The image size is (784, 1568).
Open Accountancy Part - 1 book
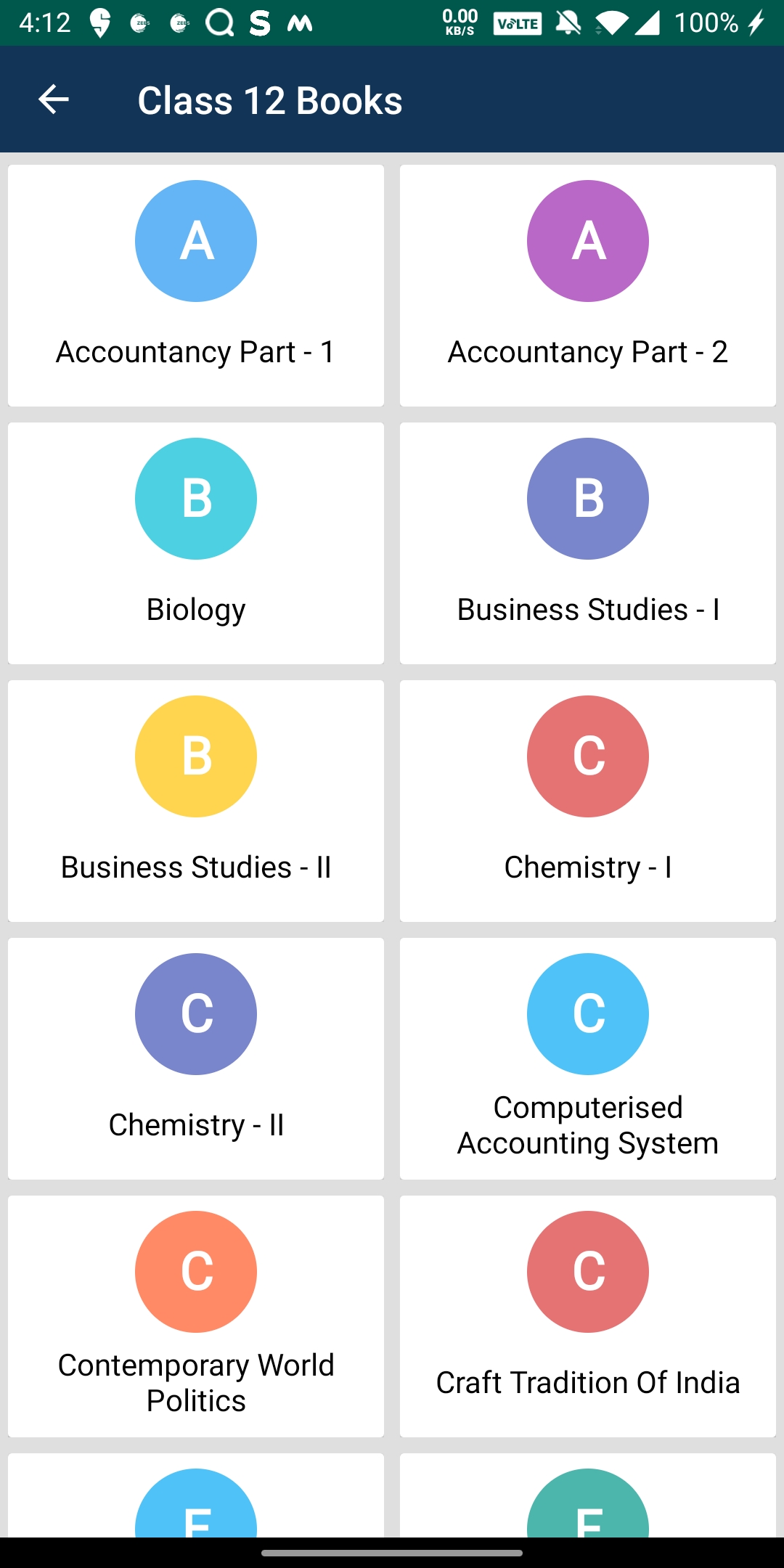[196, 285]
